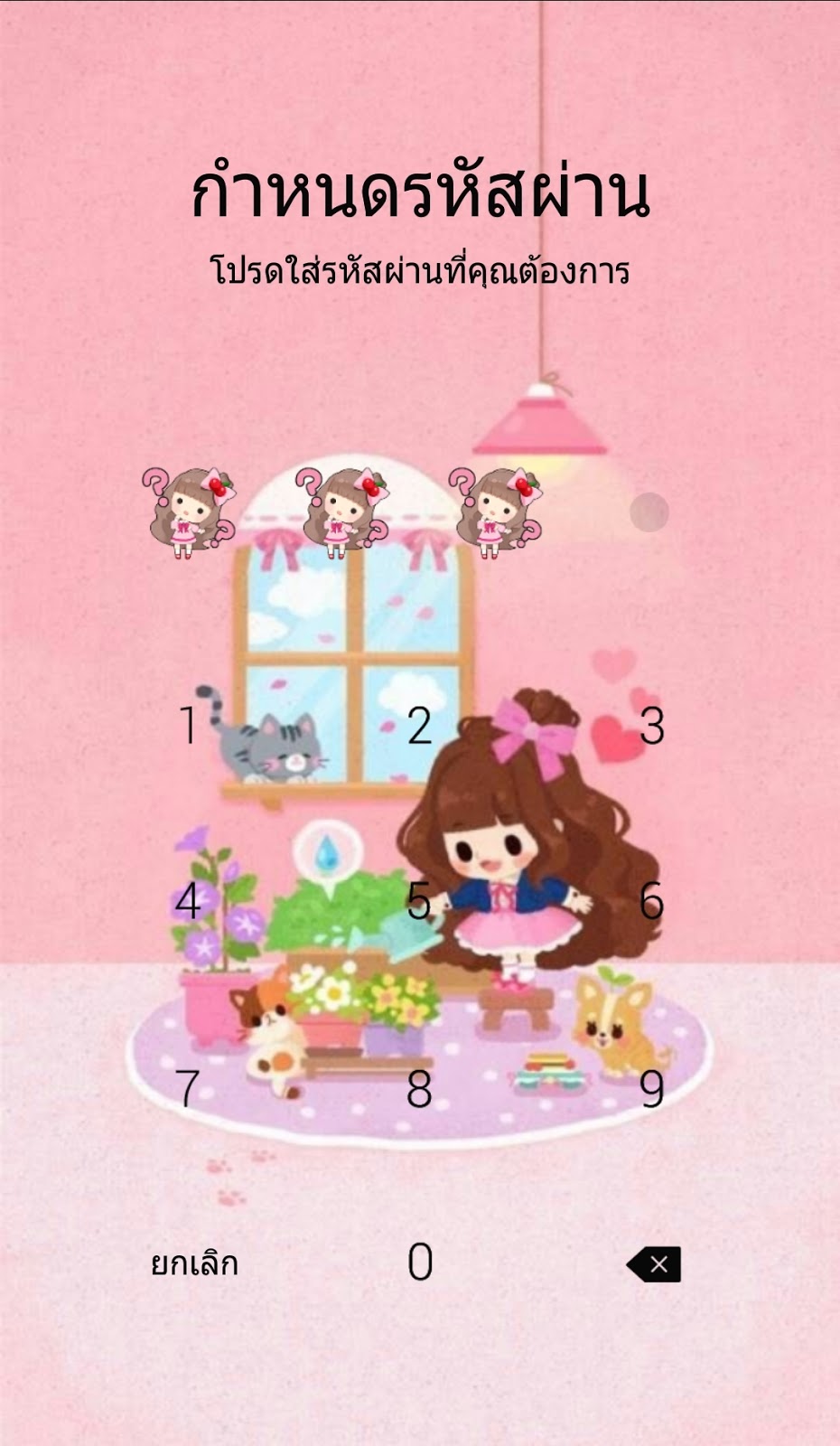
Task: Select digit 9 on the keypad
Action: tap(651, 1088)
